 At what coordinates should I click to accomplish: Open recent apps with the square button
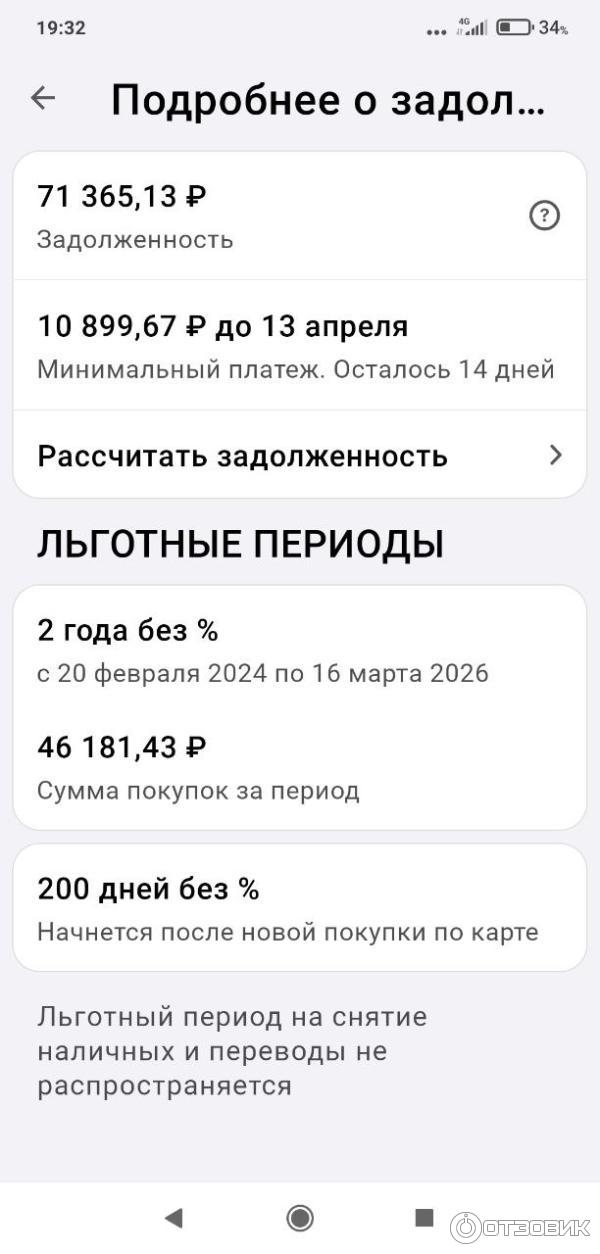[x=425, y=1217]
